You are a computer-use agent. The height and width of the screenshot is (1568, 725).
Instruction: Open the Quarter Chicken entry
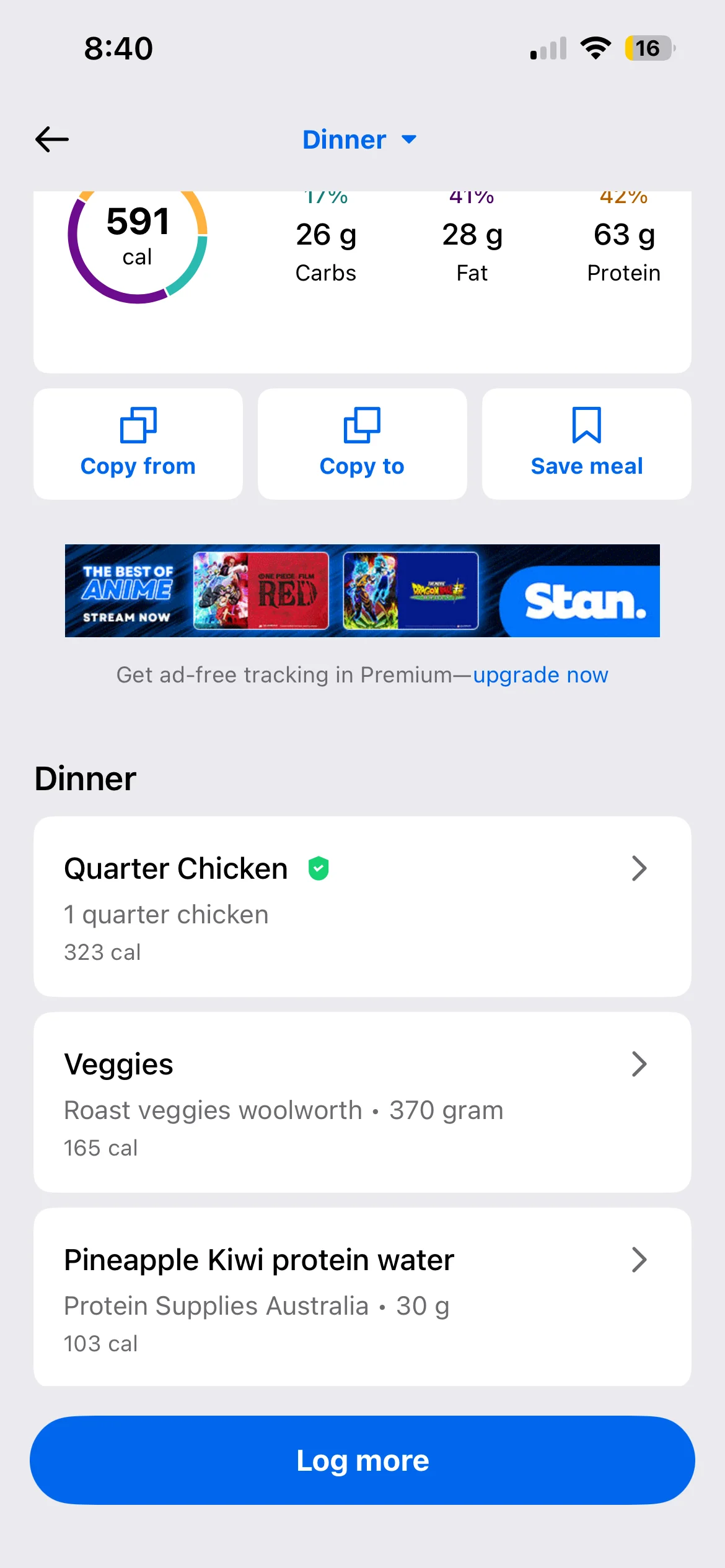(x=362, y=906)
